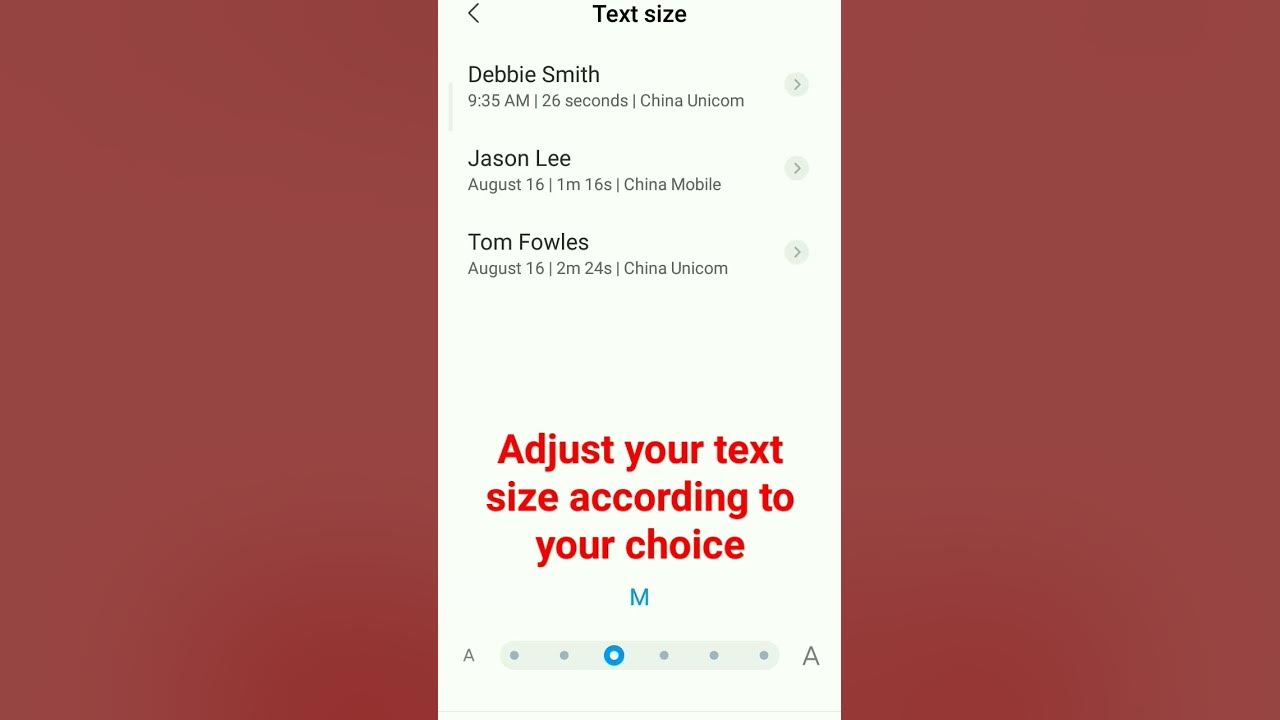Select the fifth dot on the text size slider
The height and width of the screenshot is (720, 1280).
tap(714, 656)
